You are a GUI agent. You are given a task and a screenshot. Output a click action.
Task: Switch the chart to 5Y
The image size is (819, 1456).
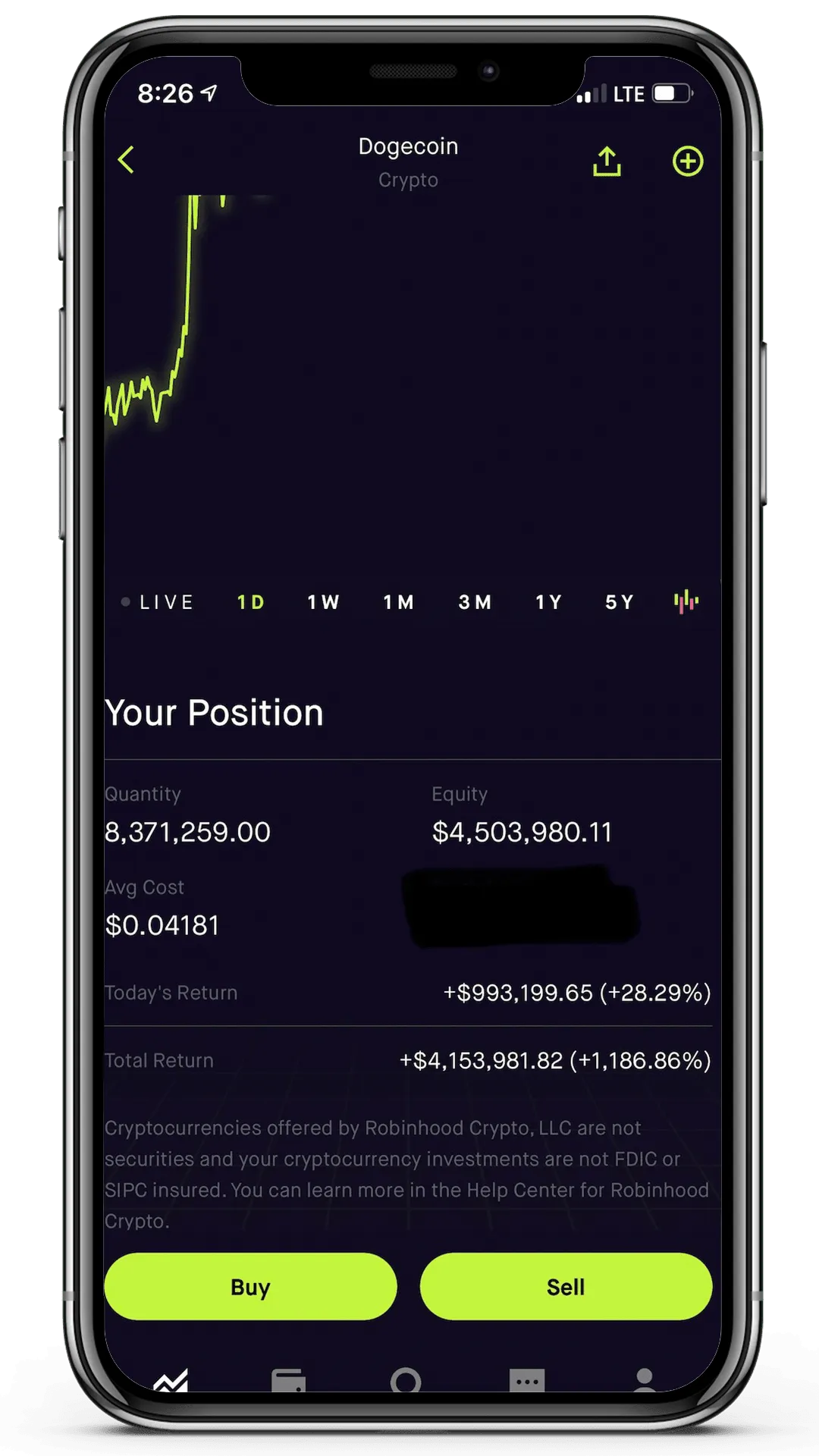click(620, 602)
